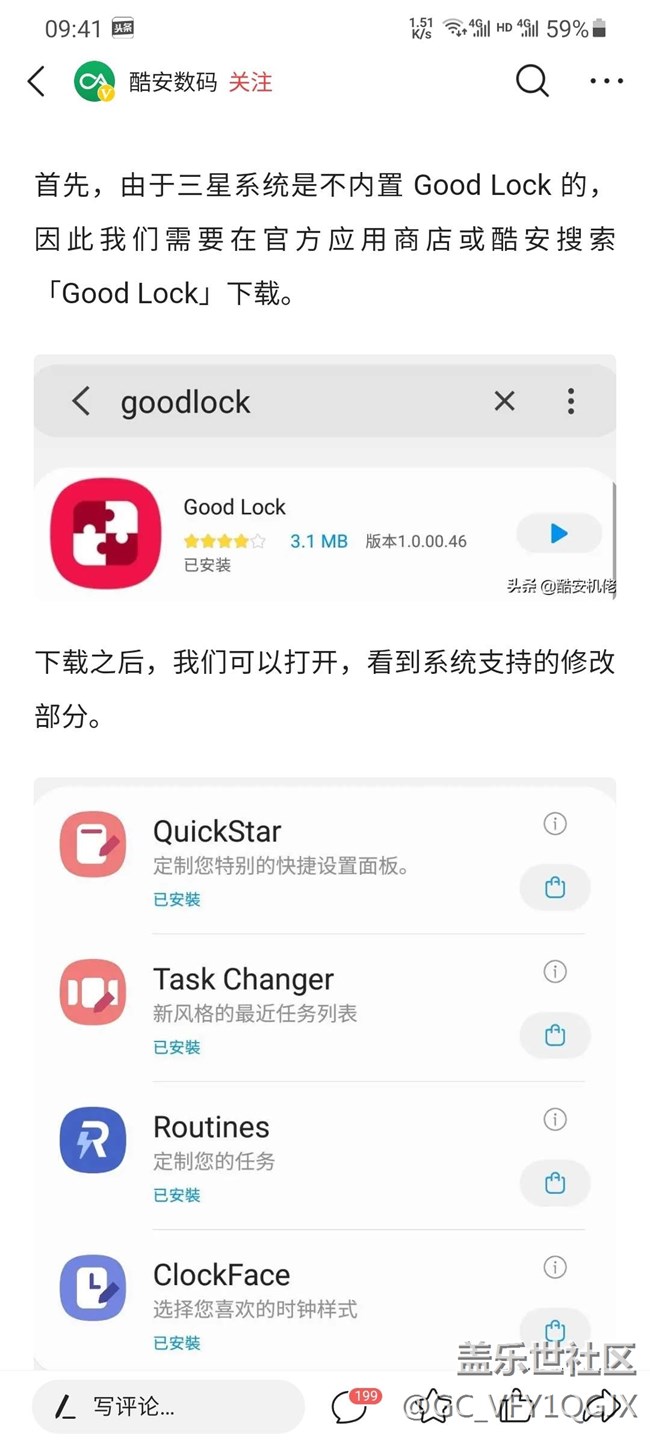The image size is (650, 1444).
Task: Open the three-dot overflow menu
Action: click(606, 81)
